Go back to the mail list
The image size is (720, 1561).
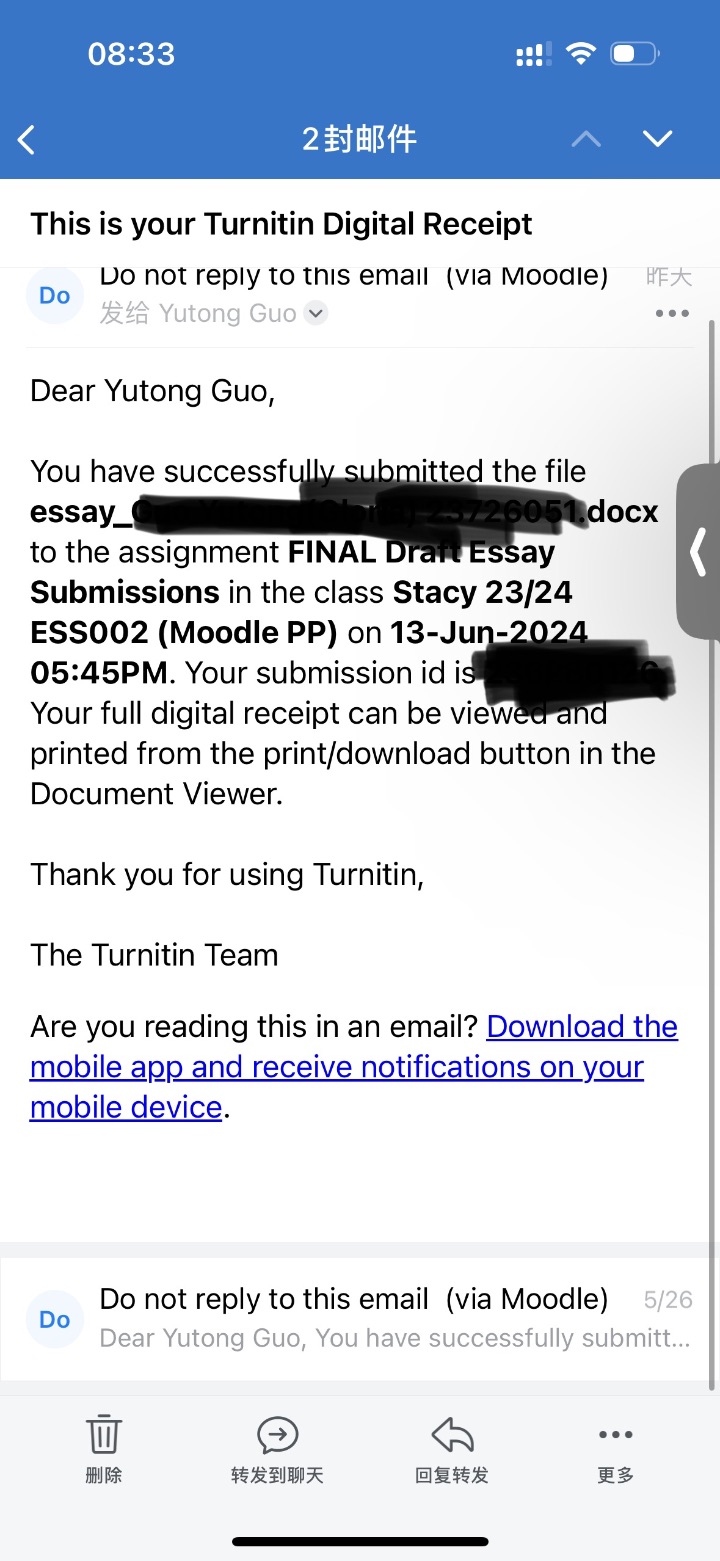27,140
